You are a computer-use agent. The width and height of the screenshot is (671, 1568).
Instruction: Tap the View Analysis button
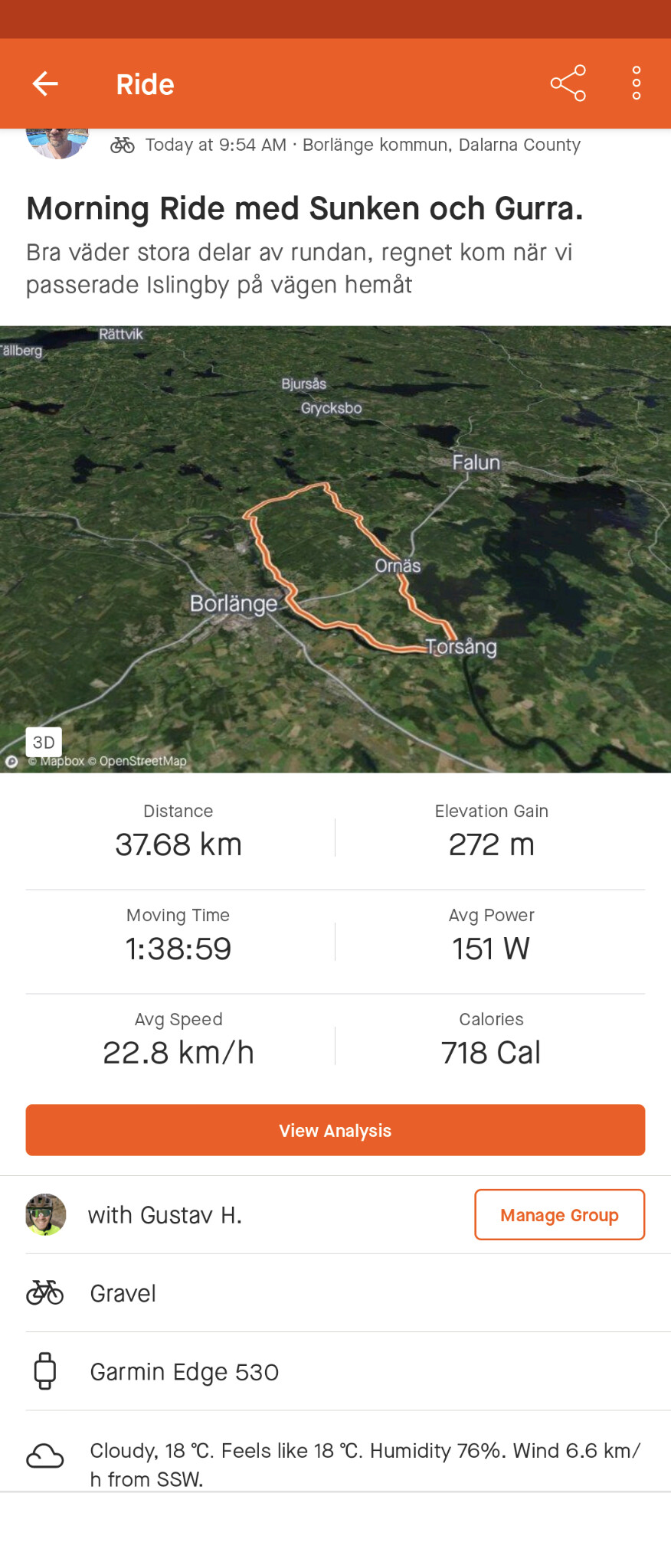335,1130
